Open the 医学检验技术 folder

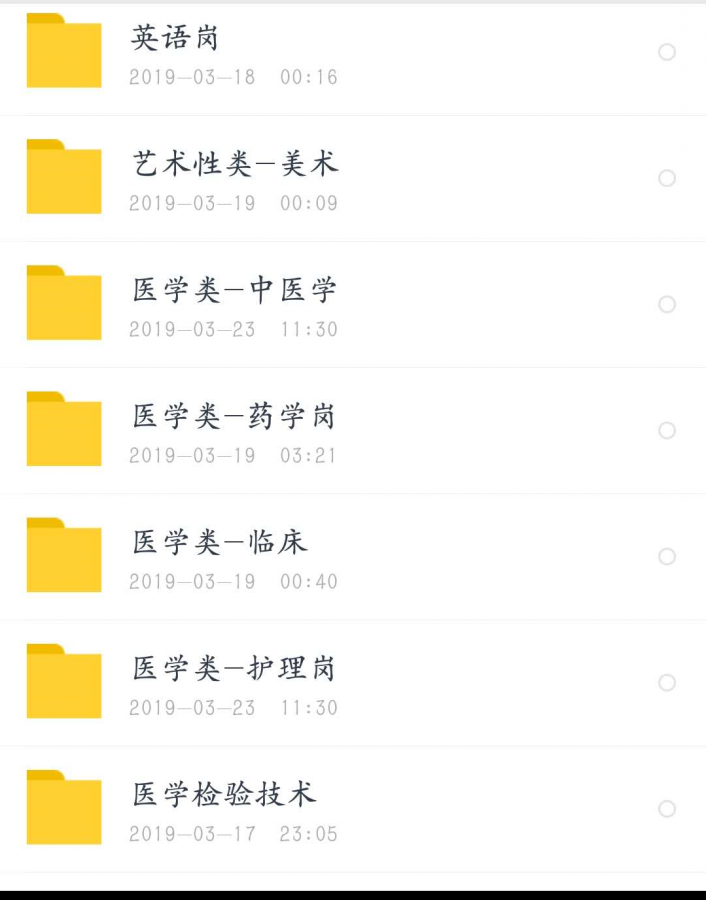click(x=225, y=794)
